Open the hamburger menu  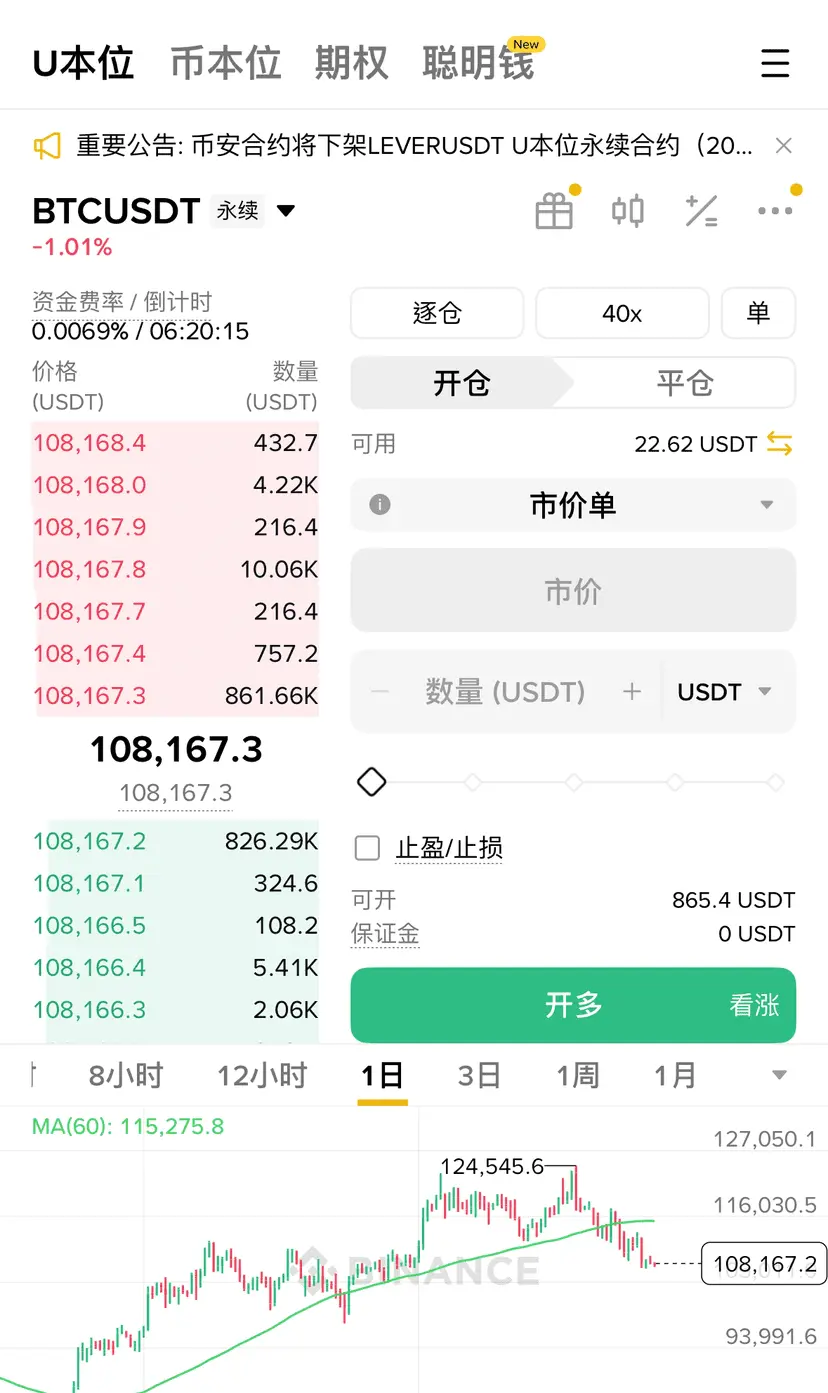(x=775, y=63)
